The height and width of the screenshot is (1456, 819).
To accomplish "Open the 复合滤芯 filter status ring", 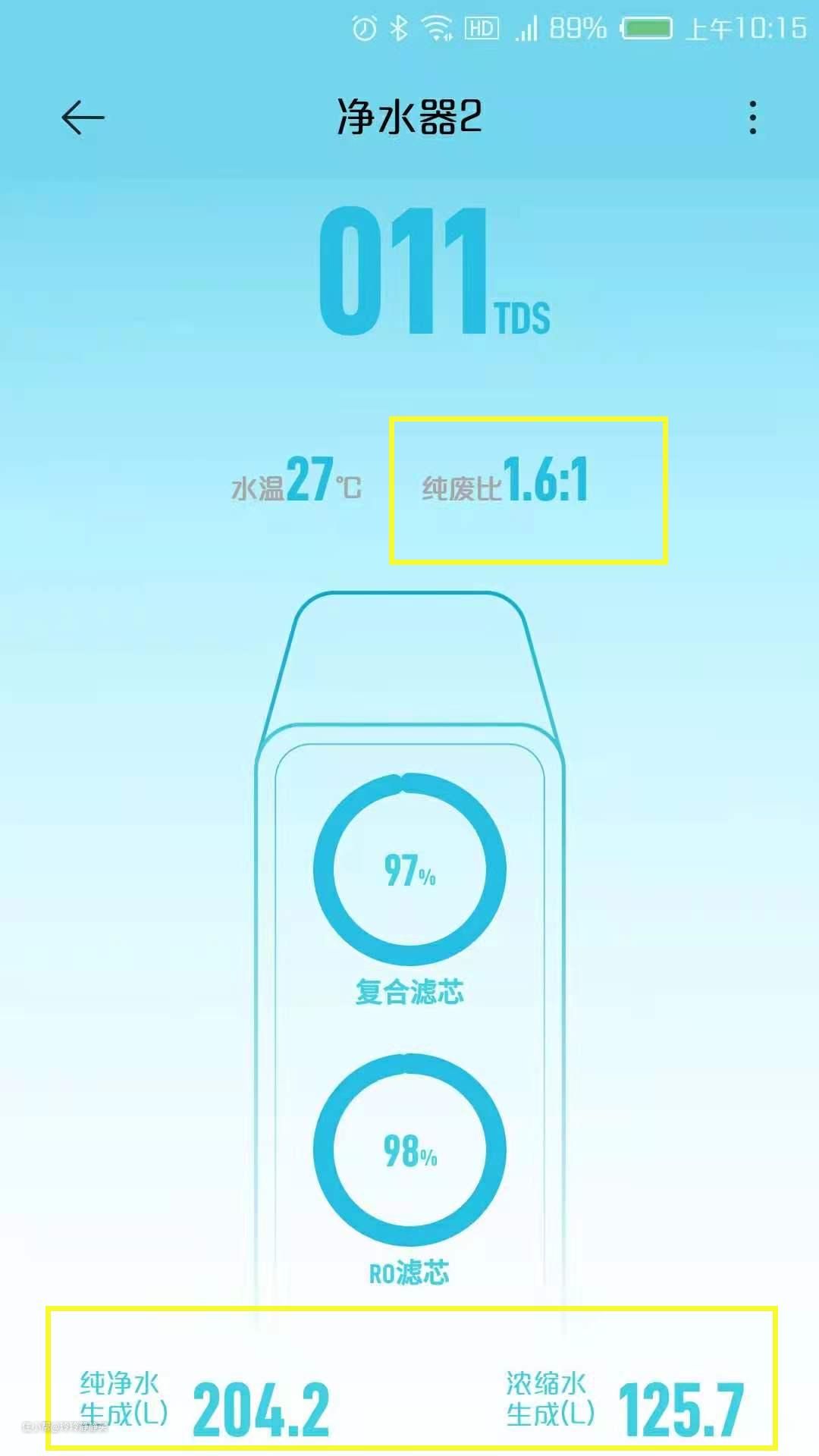I will [x=409, y=869].
